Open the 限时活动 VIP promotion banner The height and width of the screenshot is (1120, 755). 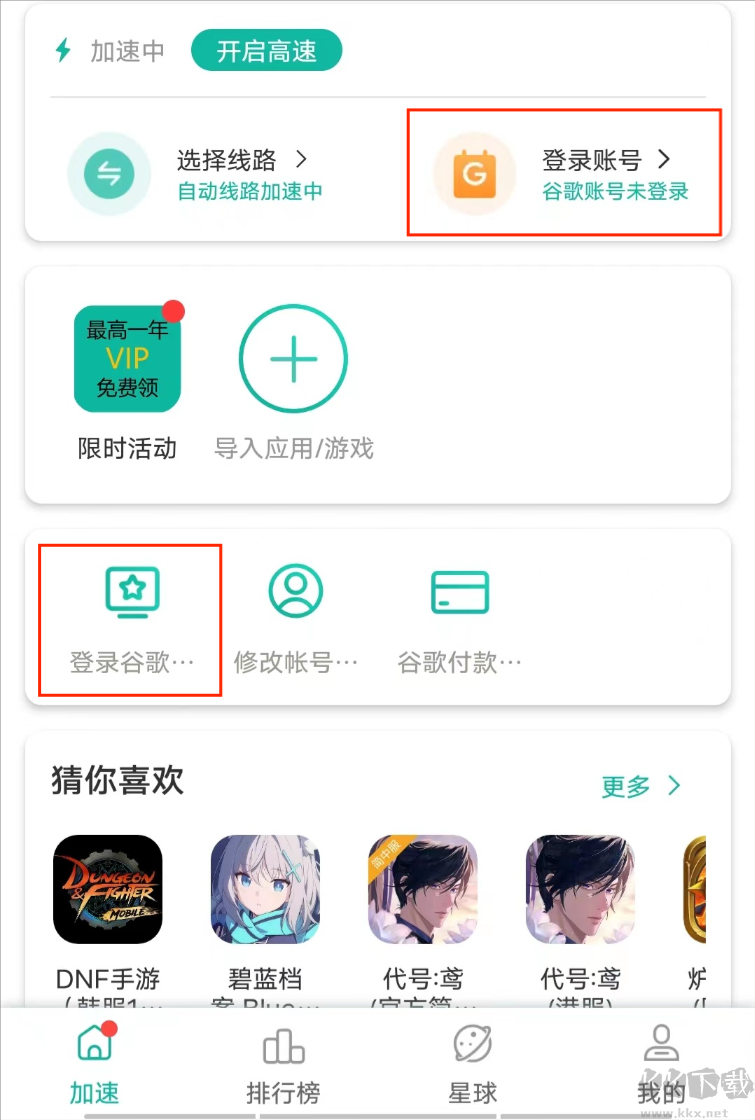point(127,359)
